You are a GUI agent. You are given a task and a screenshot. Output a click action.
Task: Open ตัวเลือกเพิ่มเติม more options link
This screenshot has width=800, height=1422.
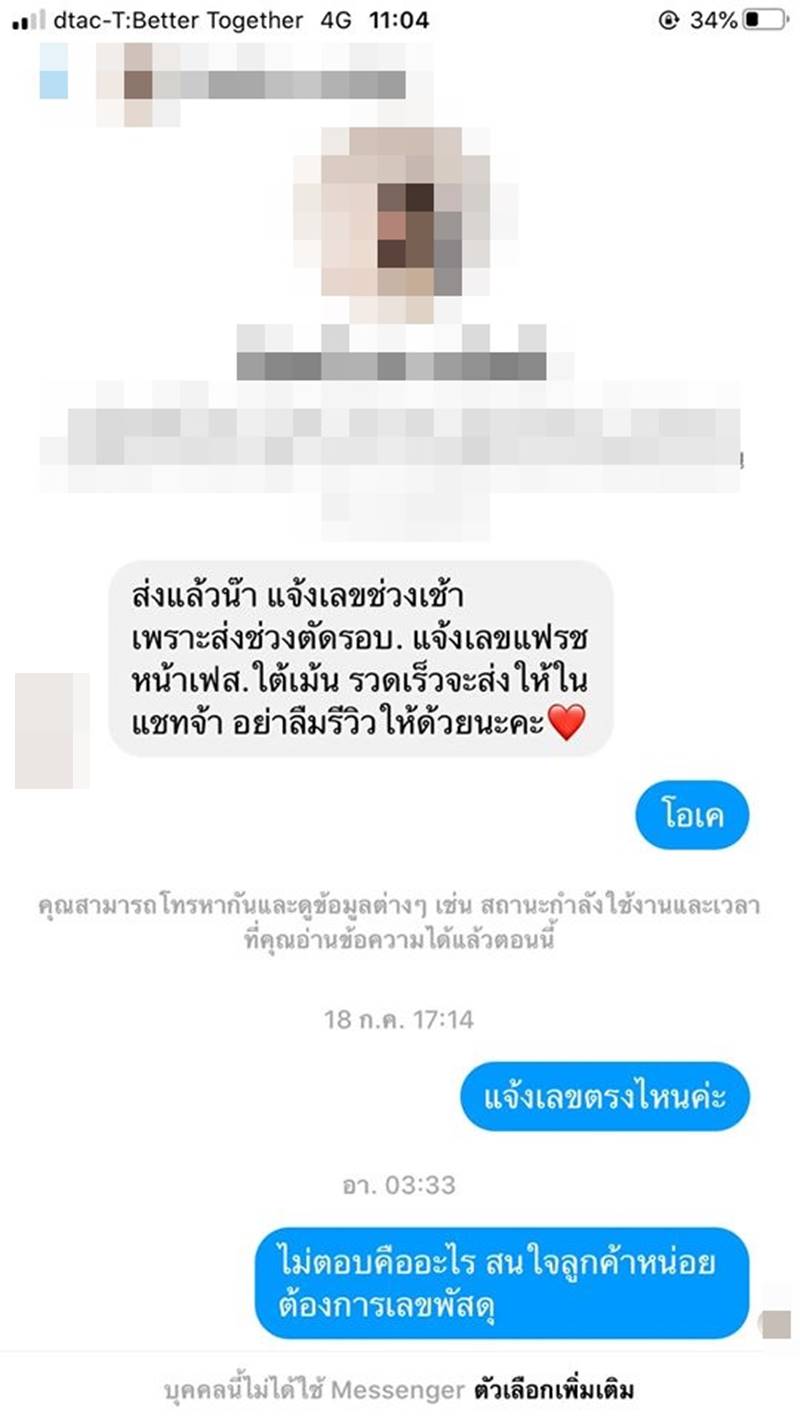[555, 1390]
